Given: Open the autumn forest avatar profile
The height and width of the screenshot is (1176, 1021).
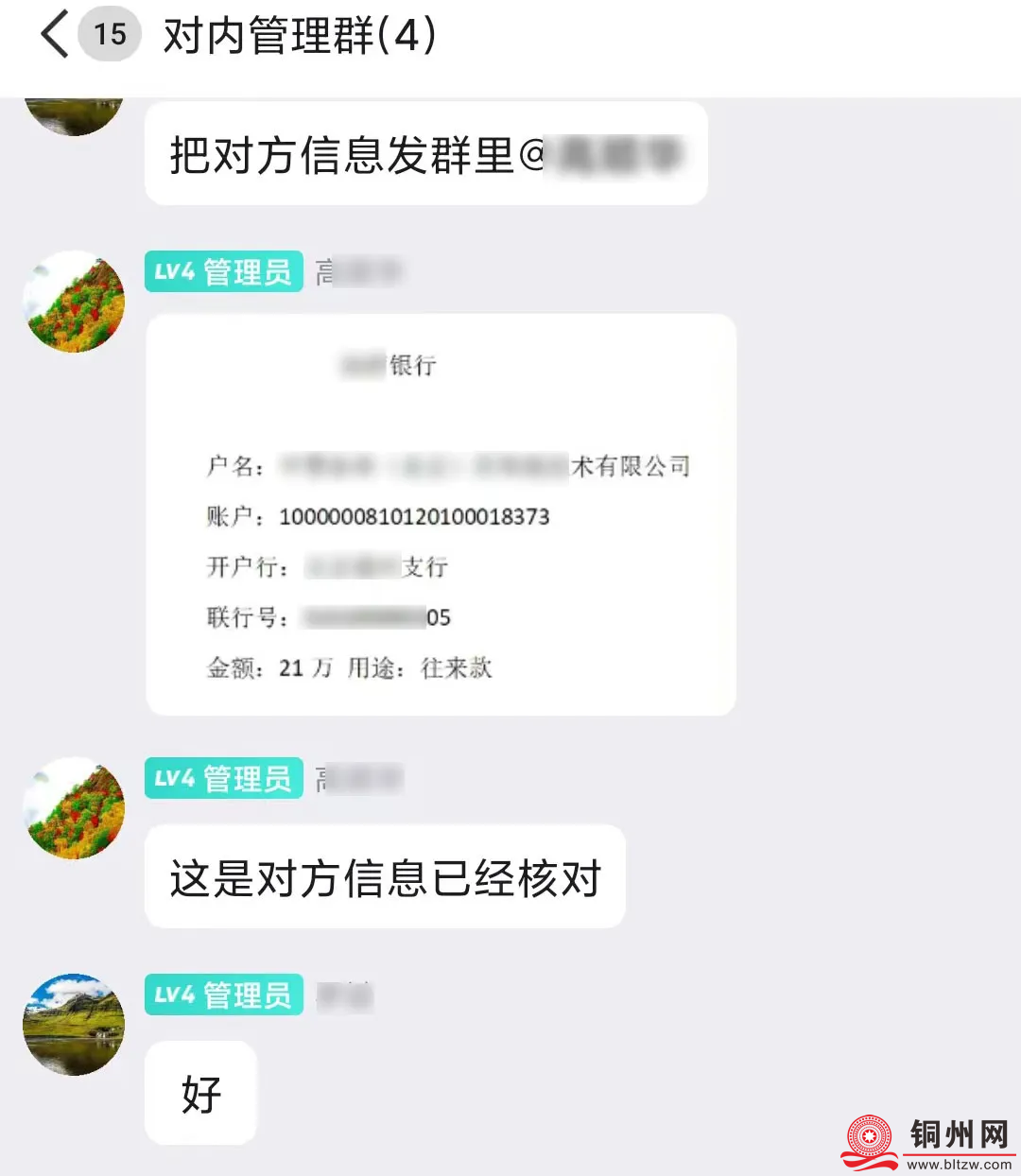Looking at the screenshot, I should [74, 301].
